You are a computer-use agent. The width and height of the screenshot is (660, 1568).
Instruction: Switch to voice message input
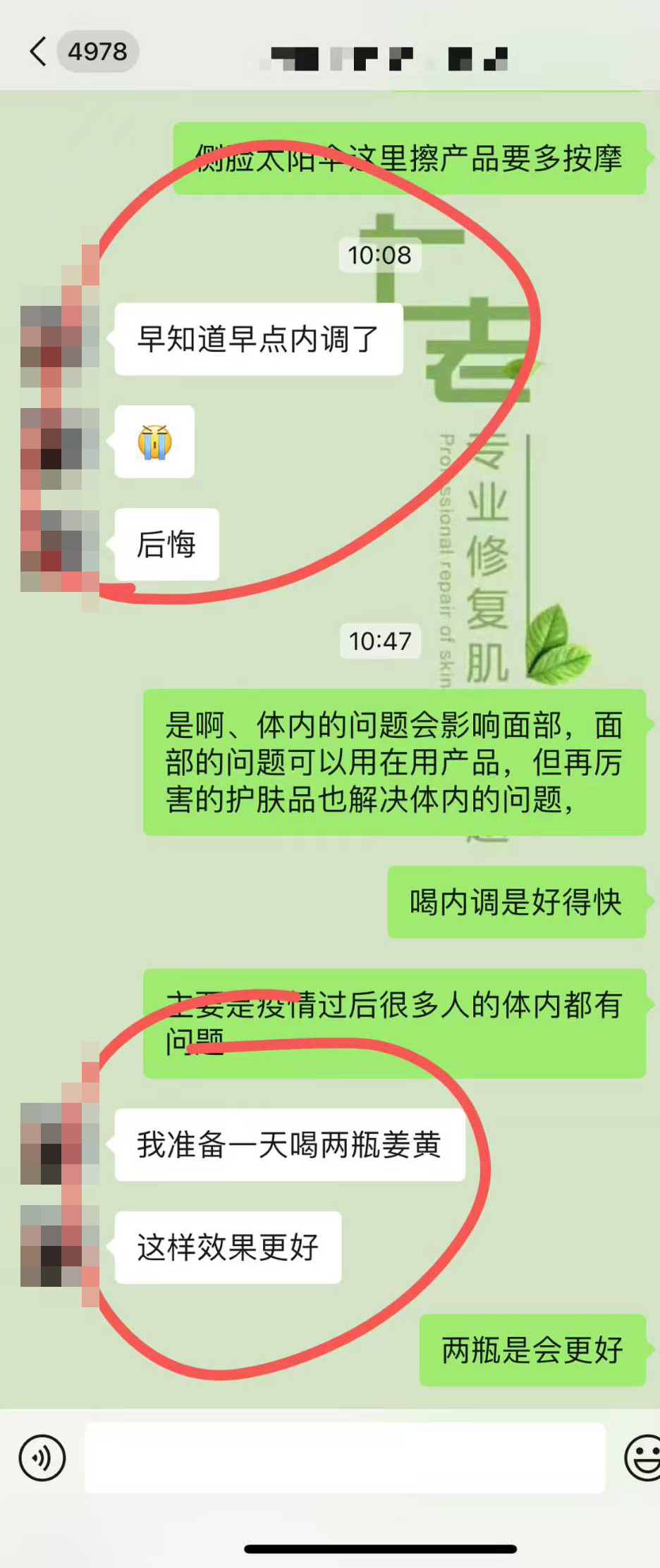point(42,1458)
